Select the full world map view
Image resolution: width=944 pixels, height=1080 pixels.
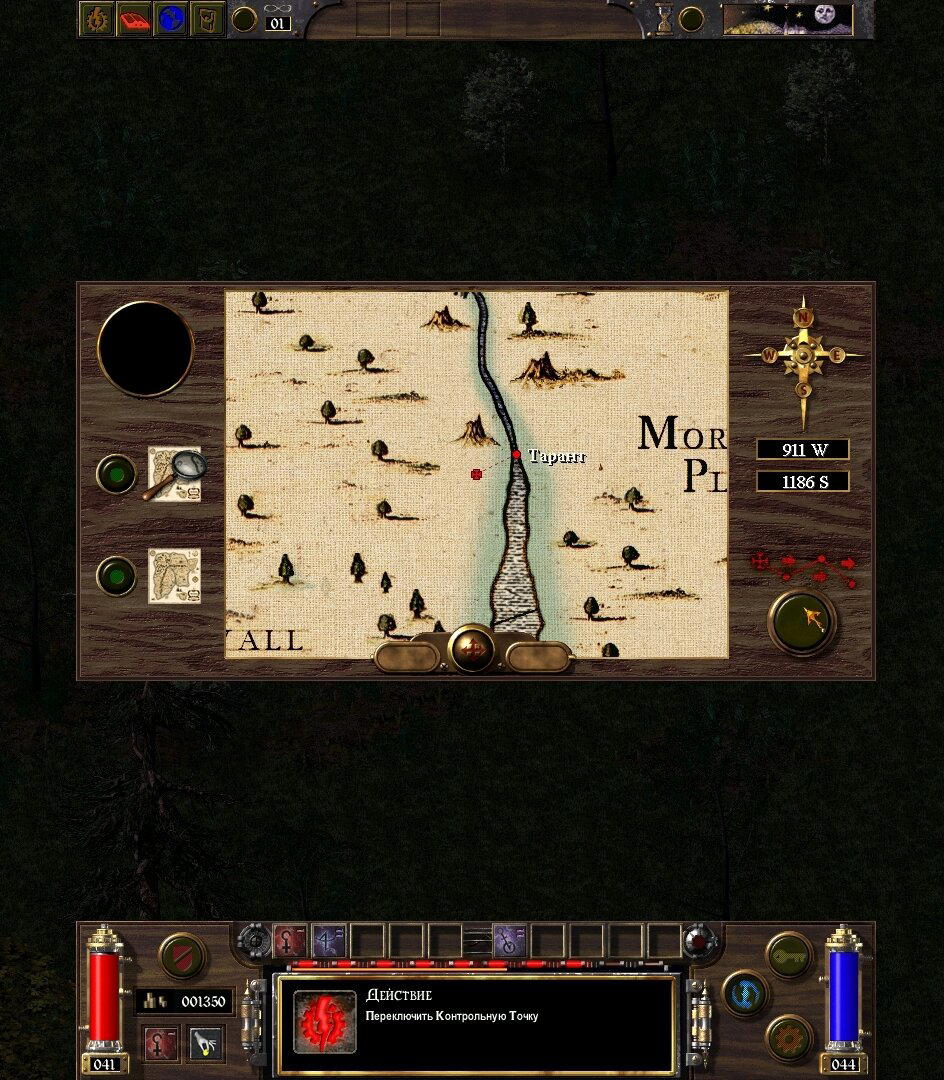click(x=174, y=576)
